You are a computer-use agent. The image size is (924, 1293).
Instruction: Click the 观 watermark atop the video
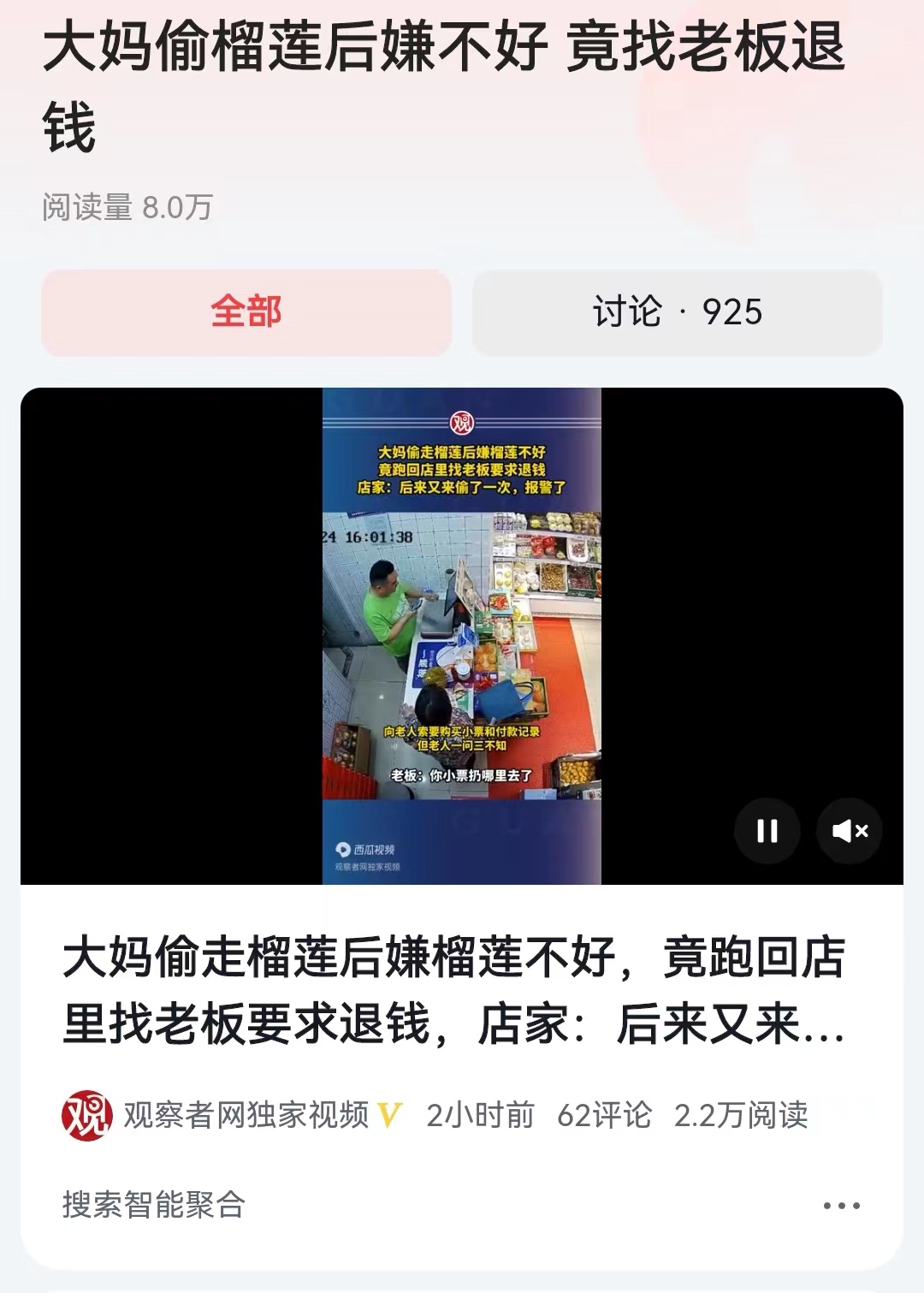click(460, 420)
